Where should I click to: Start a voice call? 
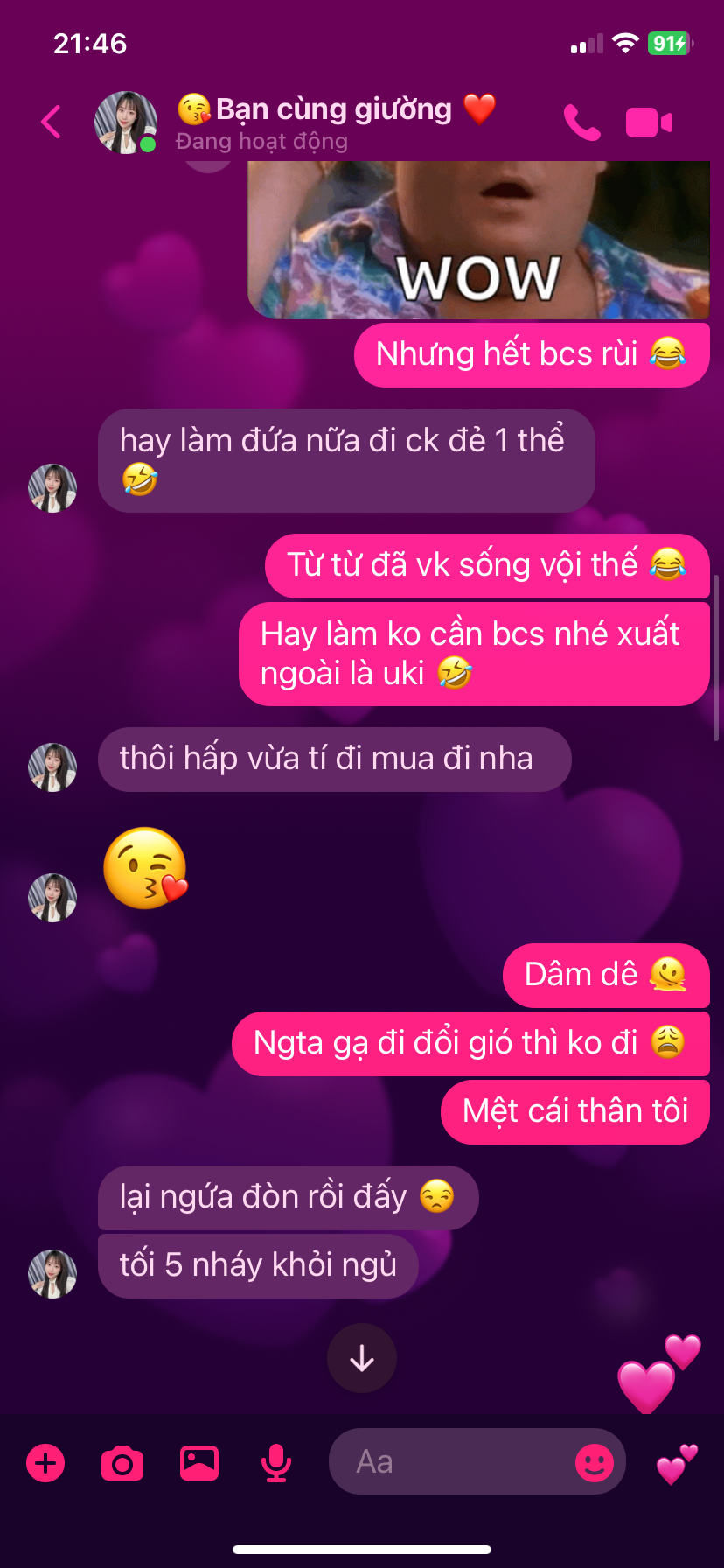[x=581, y=122]
